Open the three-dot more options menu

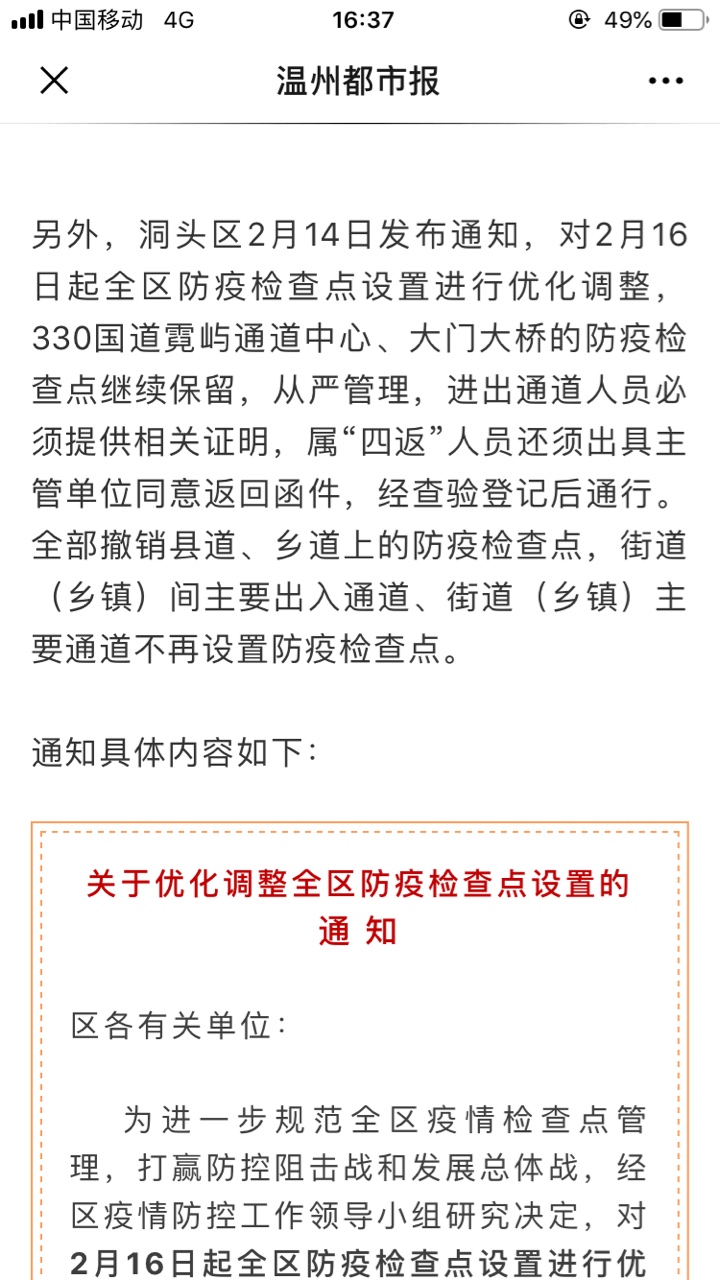665,81
